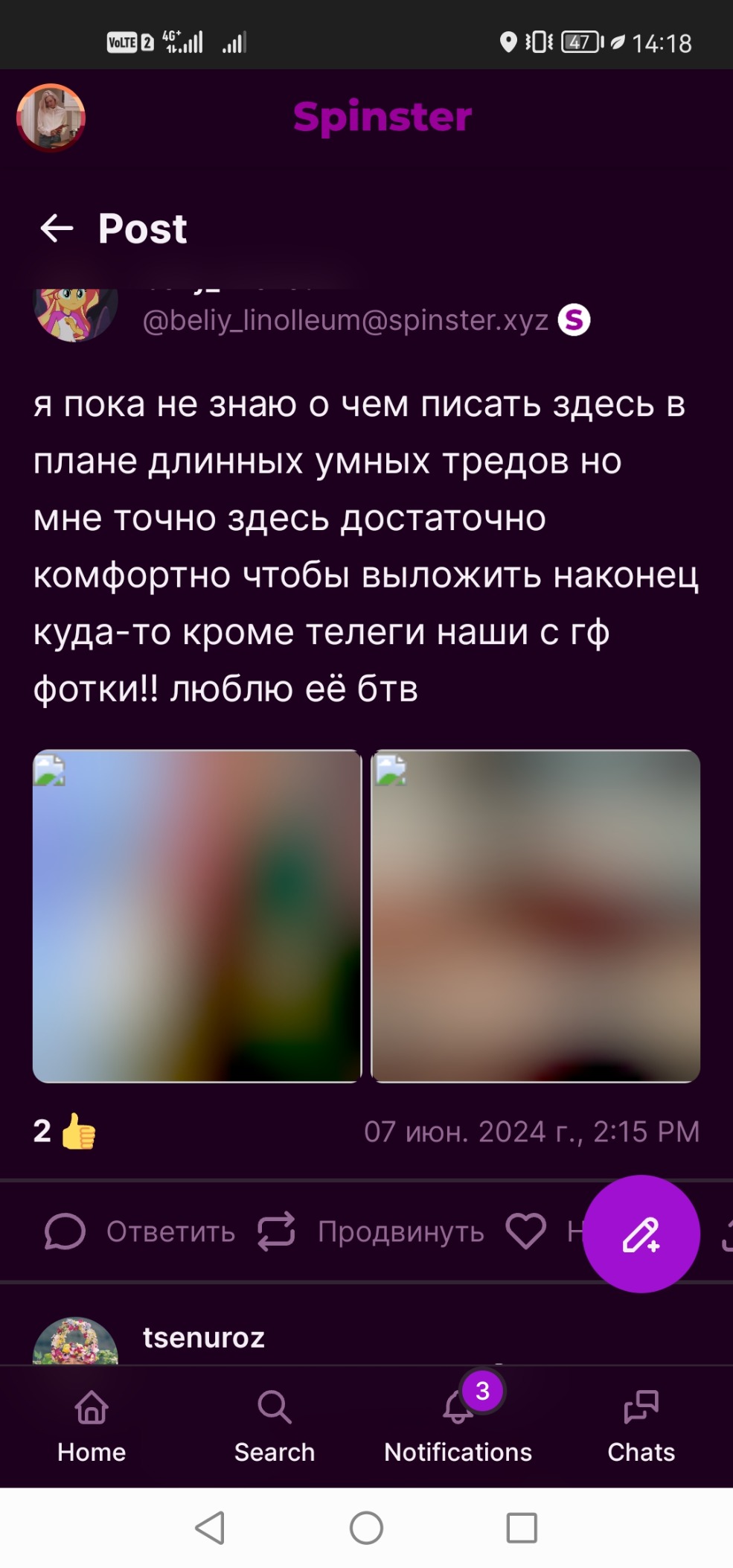Open the first blurred photo attachment
The image size is (733, 1568).
[x=197, y=915]
